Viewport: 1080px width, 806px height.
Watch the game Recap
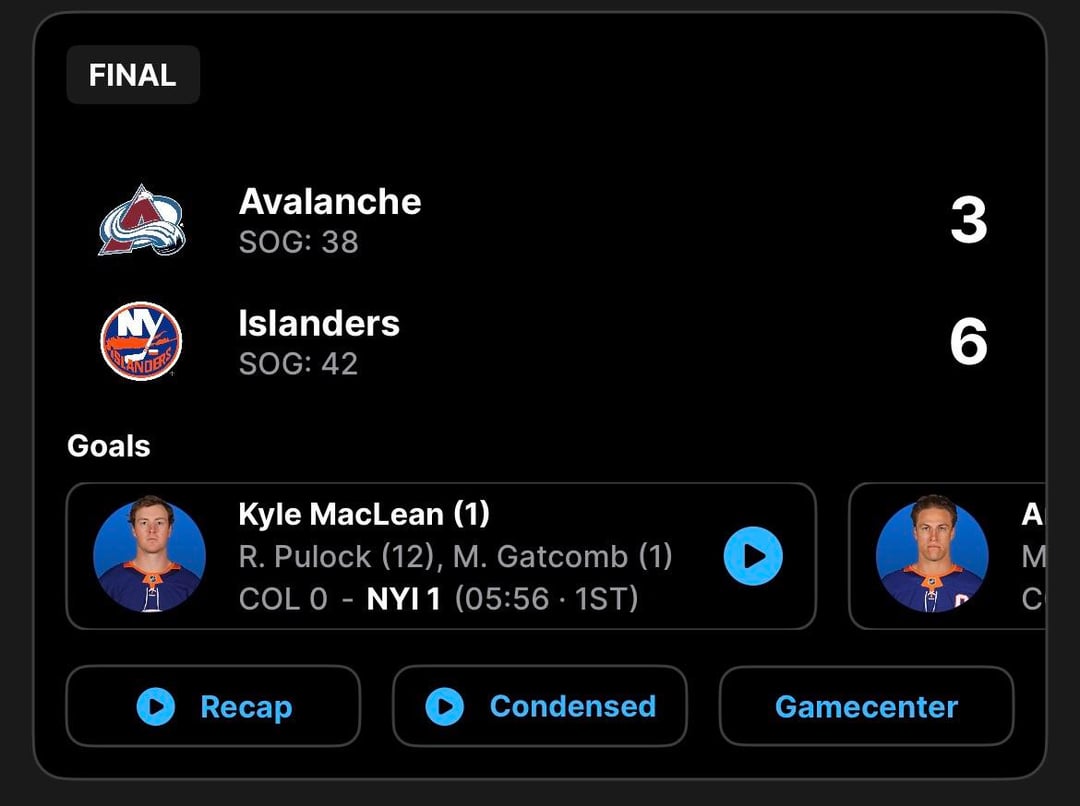click(x=213, y=707)
